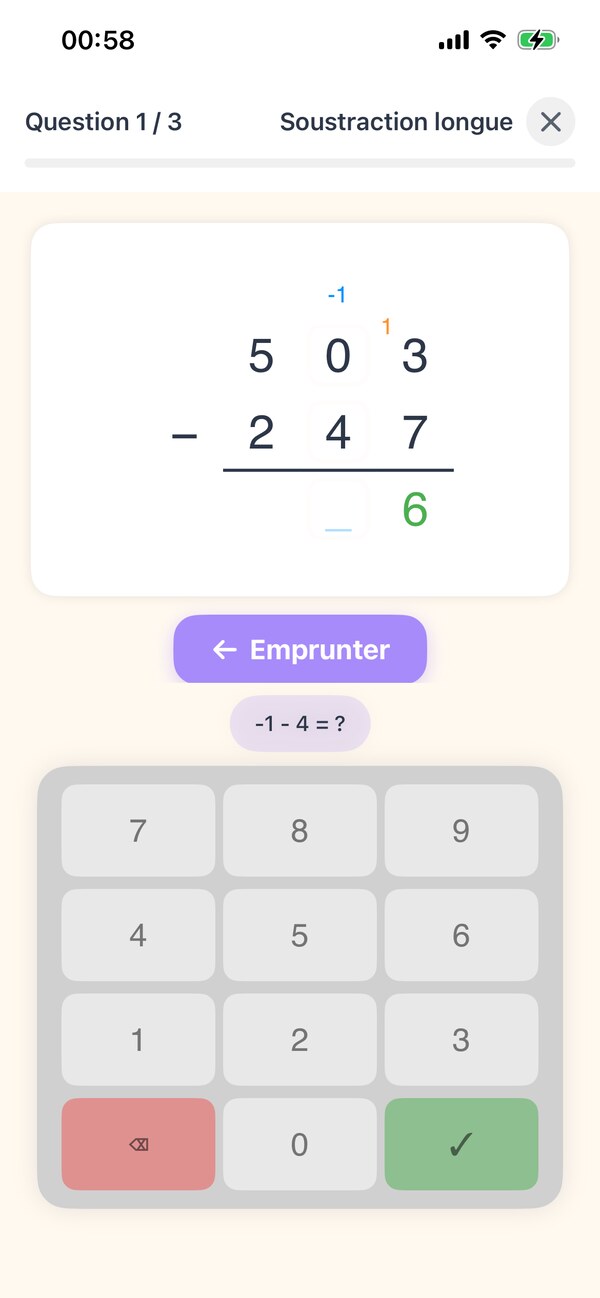Enter digit 9 on the keypad
The image size is (600, 1298).
tap(461, 830)
